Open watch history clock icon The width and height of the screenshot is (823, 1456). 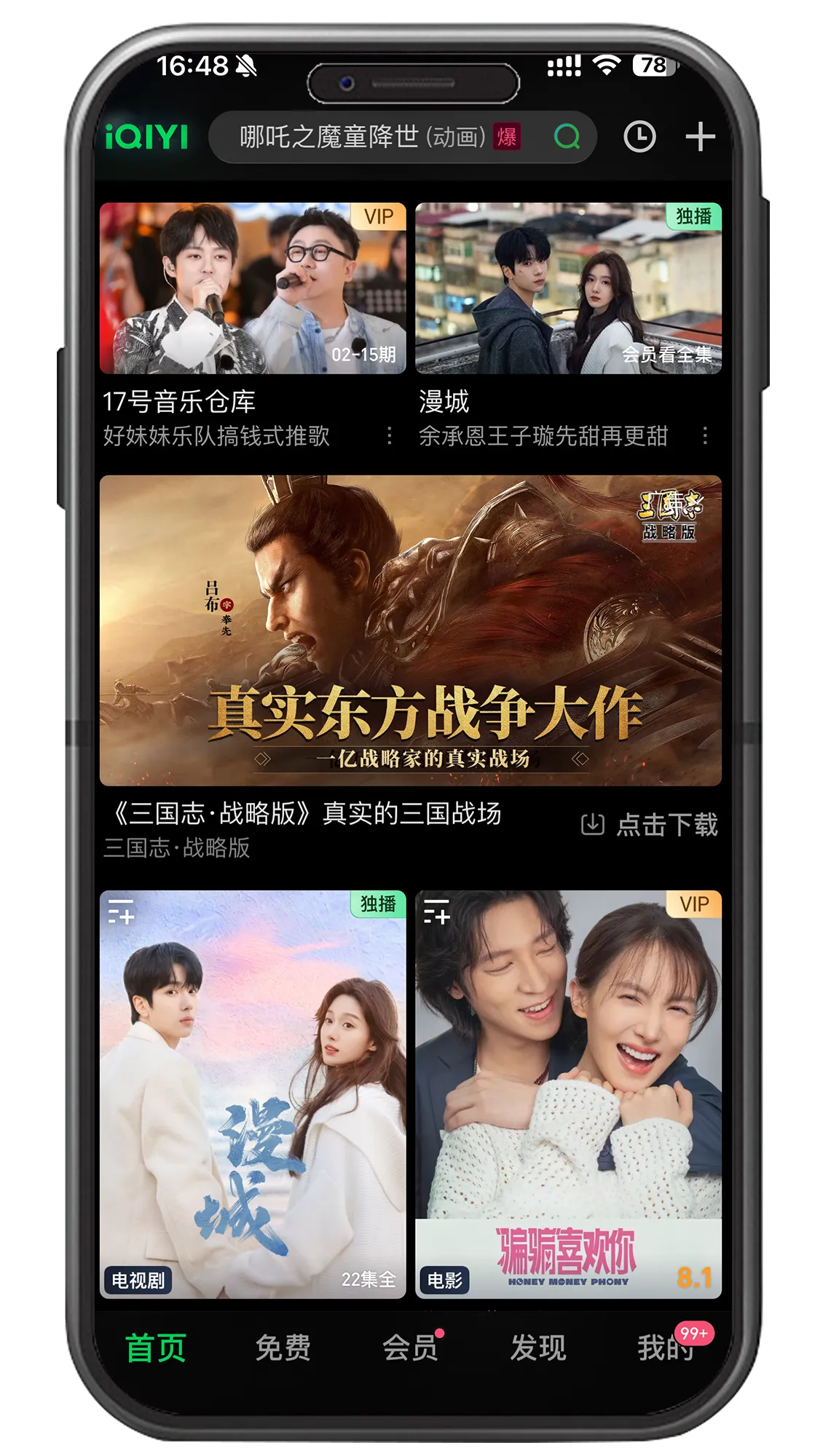pyautogui.click(x=639, y=137)
